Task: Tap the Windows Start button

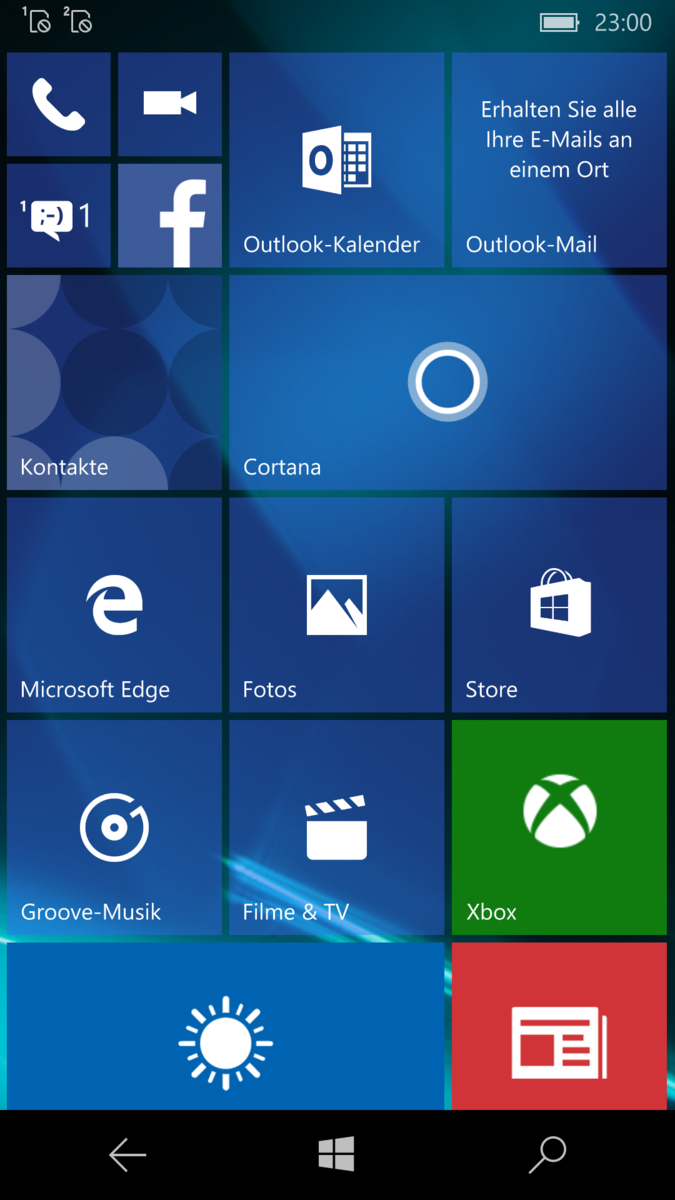Action: [337, 1155]
